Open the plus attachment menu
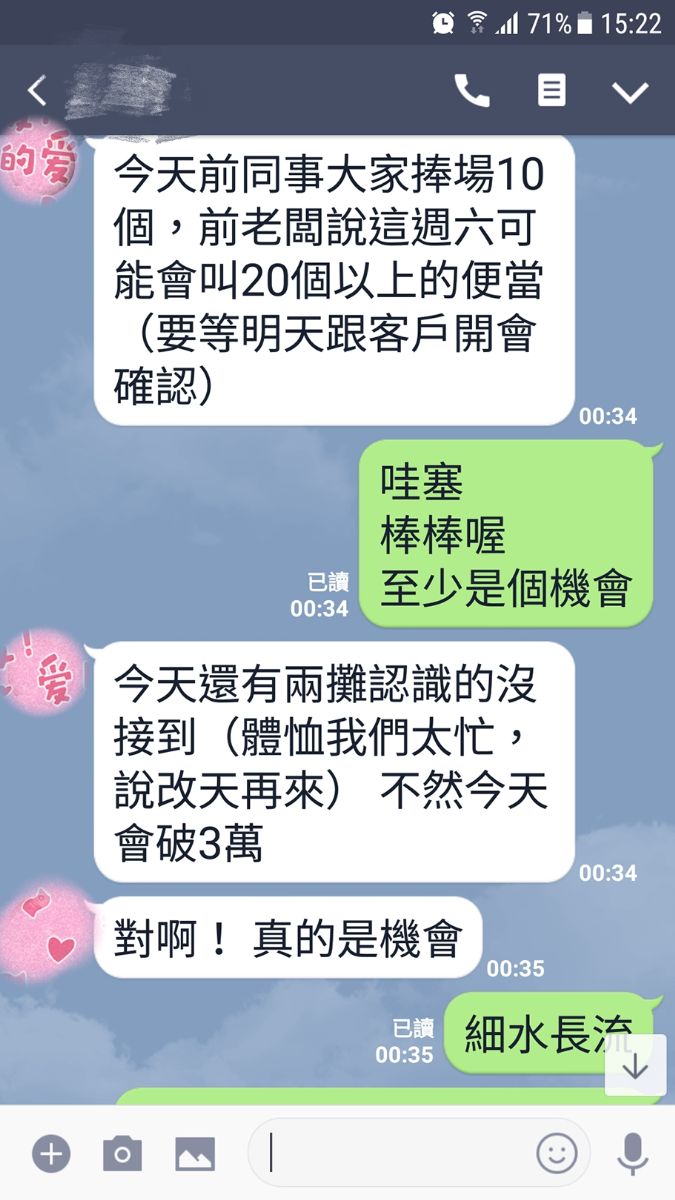The height and width of the screenshot is (1200, 675). 51,1154
